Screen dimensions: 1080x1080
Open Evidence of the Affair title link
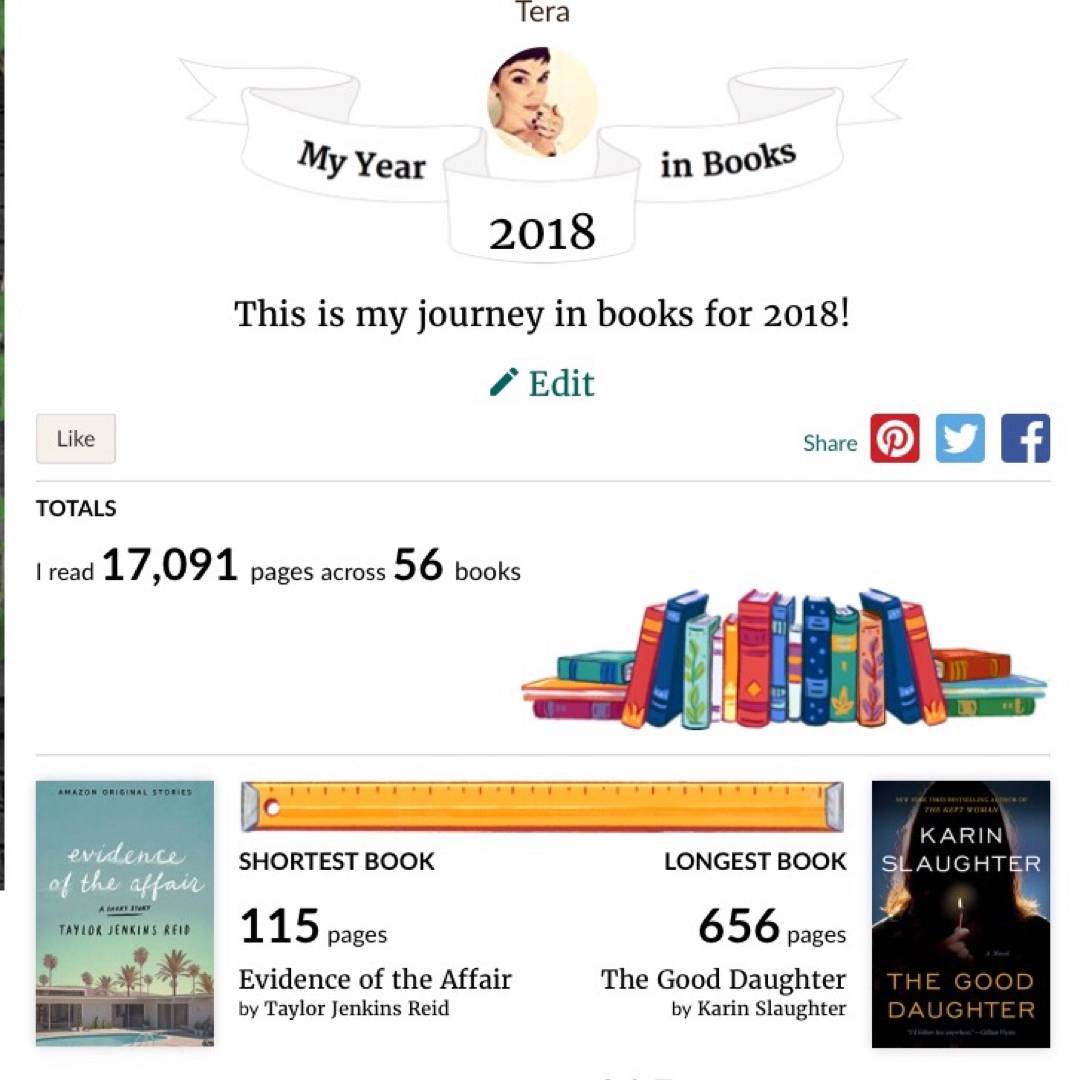375,979
